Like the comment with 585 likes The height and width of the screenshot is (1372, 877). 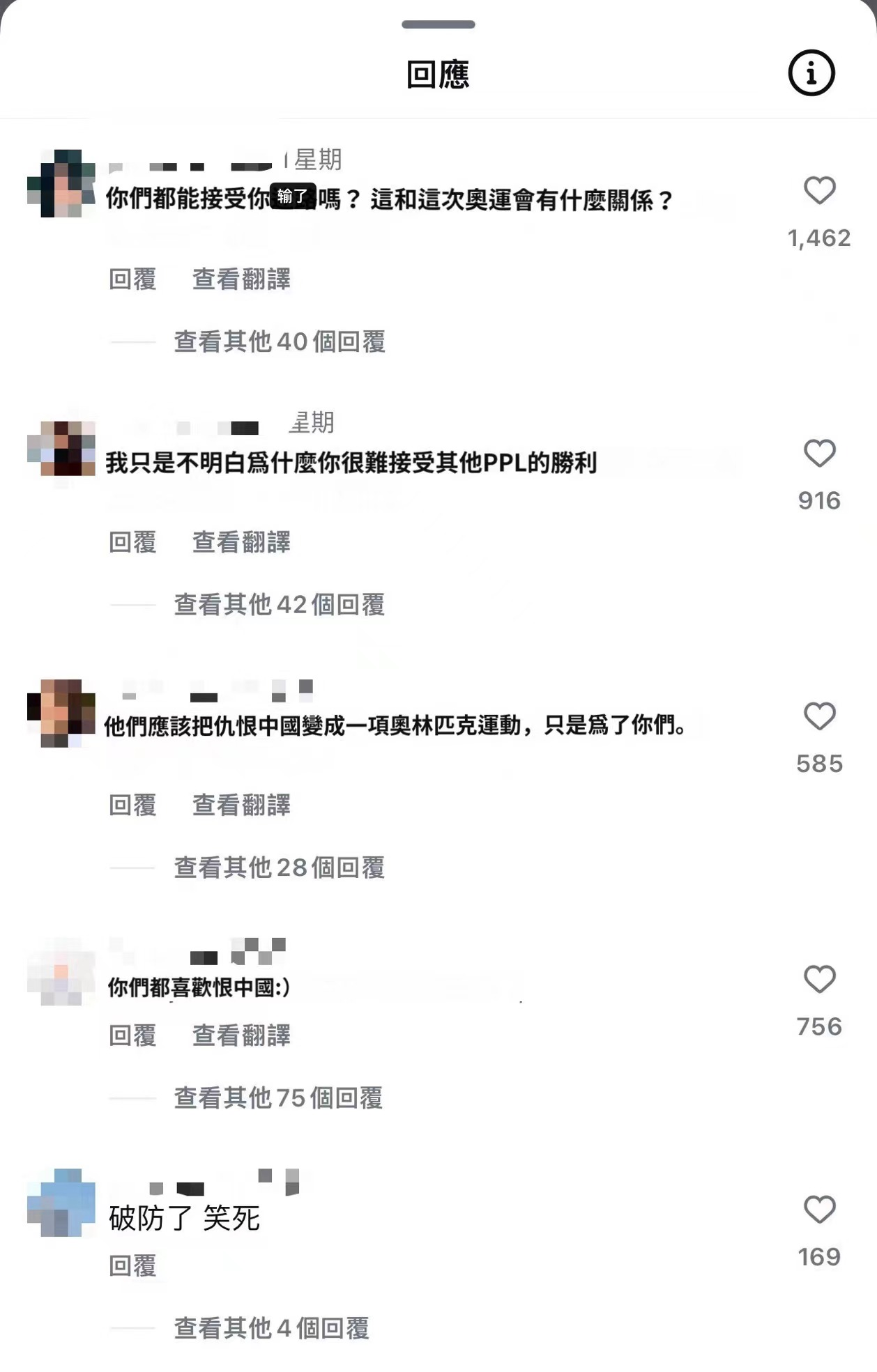pyautogui.click(x=819, y=716)
